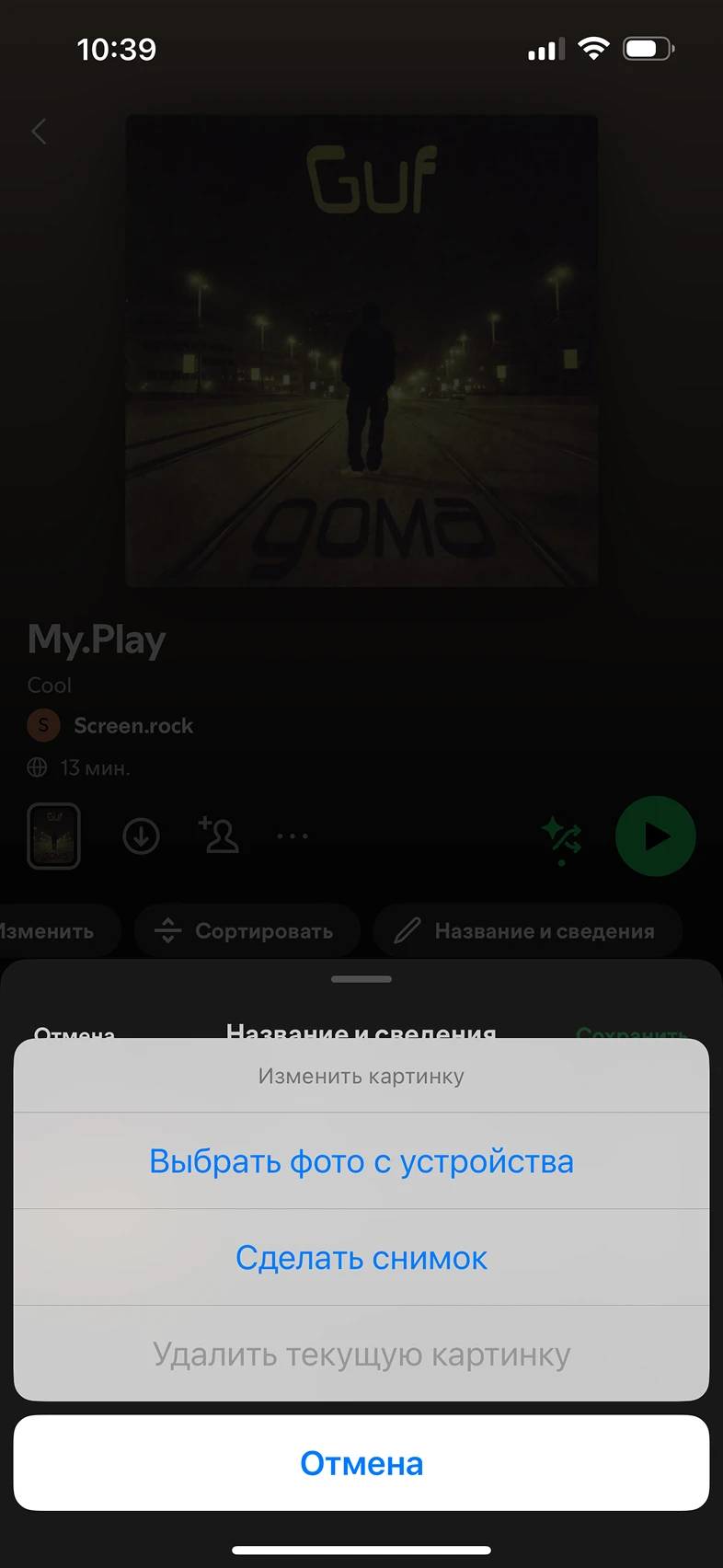Tap the back chevron at top left
The image size is (723, 1568).
coord(39,132)
